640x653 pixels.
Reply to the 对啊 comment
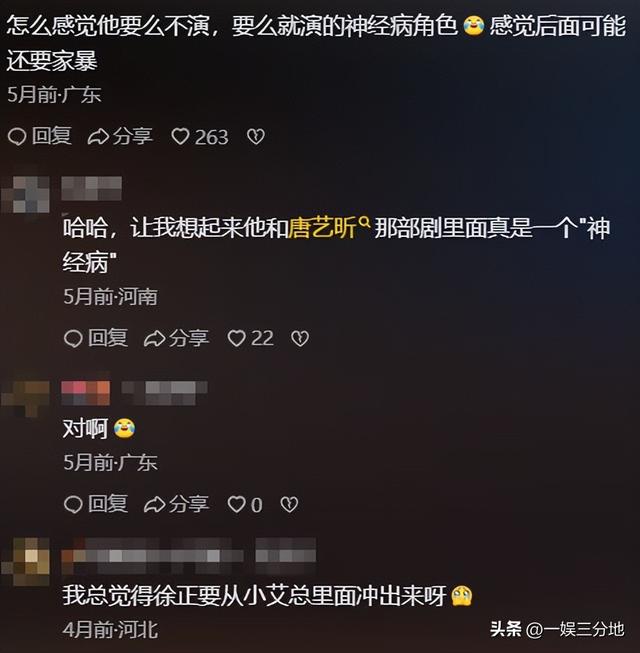click(95, 504)
